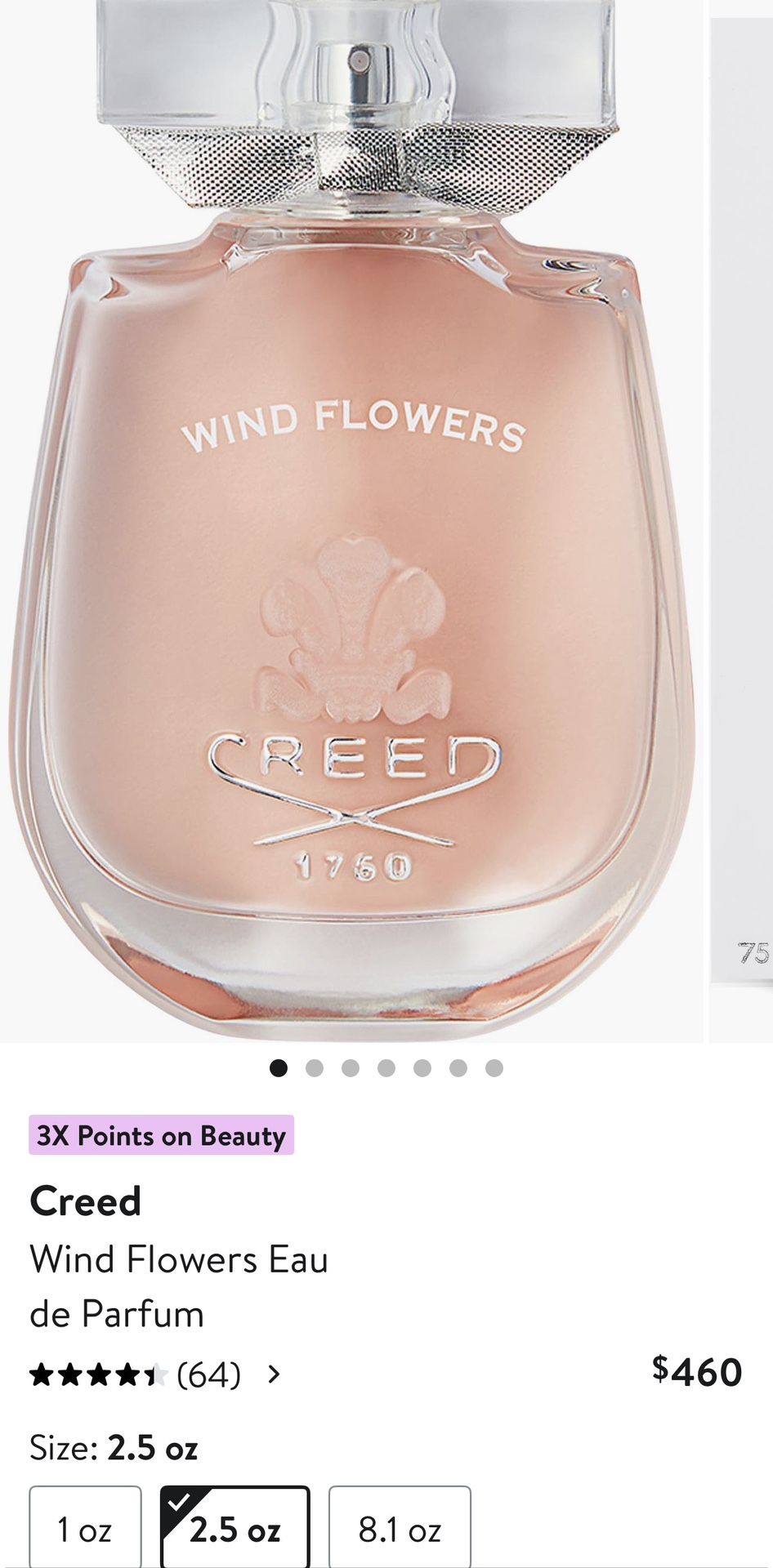Tap the selected 2.5 oz size
Image resolution: width=773 pixels, height=1568 pixels.
click(x=235, y=1528)
